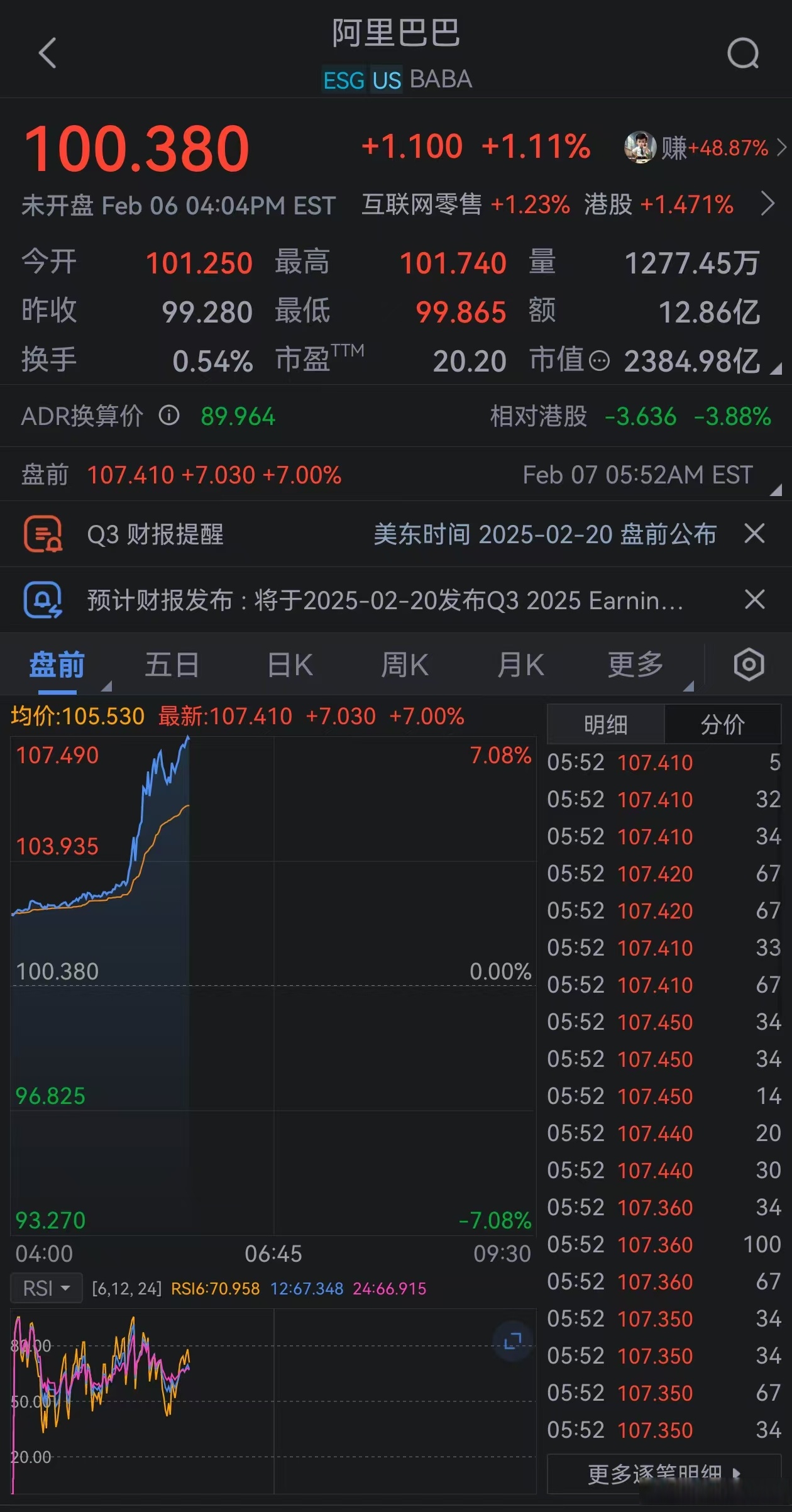Screen dimensions: 792x1512
Task: Close the 预计财报发布 notice
Action: 754,599
